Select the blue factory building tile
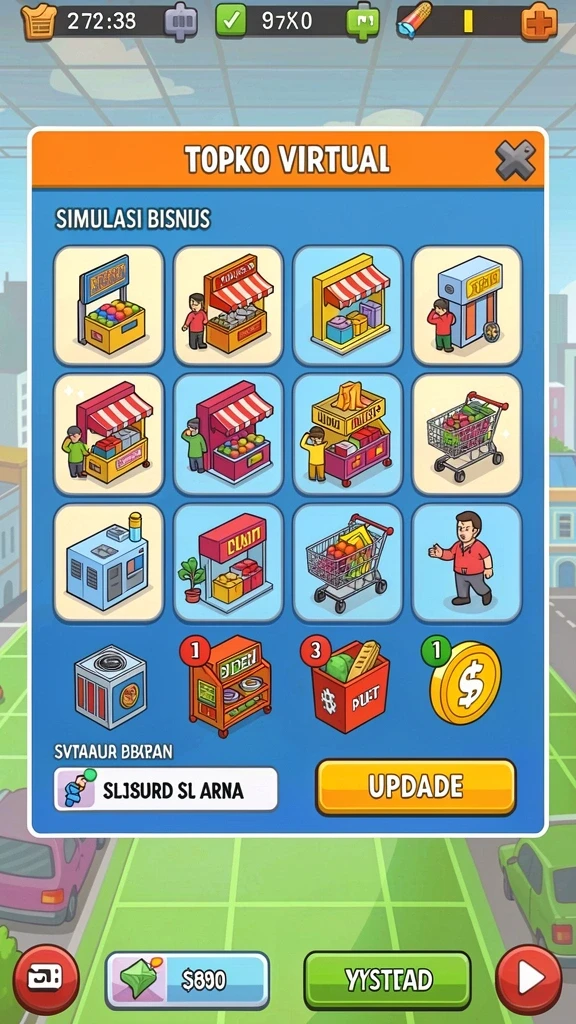 click(x=108, y=562)
